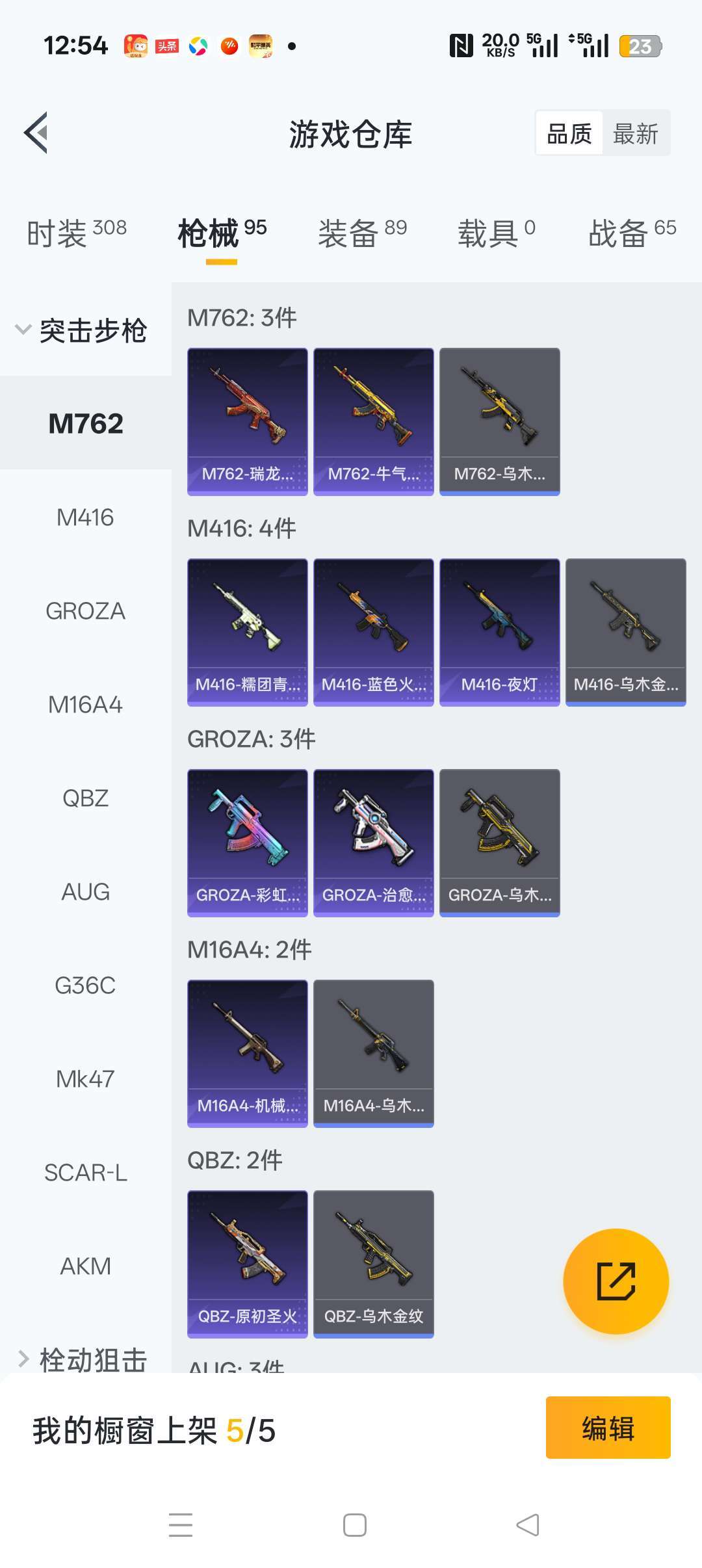Viewport: 702px width, 1568px height.
Task: Go to the system home screen
Action: (x=354, y=1525)
